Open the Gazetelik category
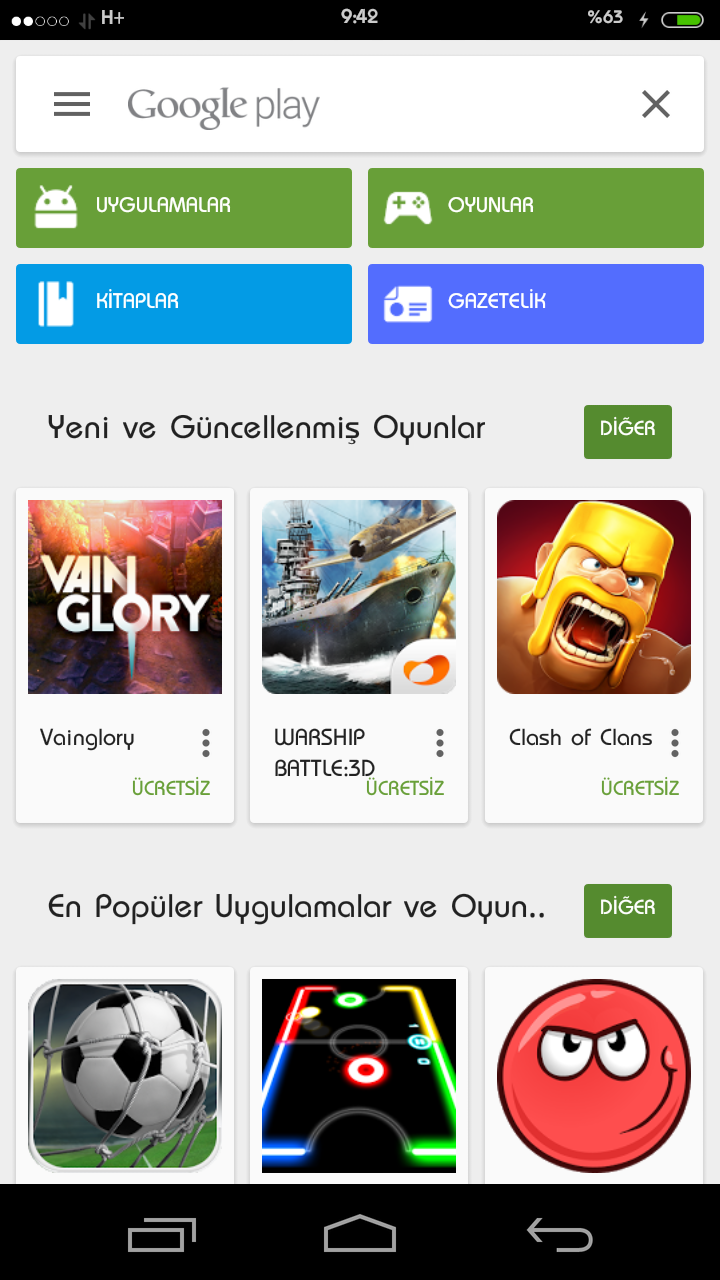 [536, 304]
